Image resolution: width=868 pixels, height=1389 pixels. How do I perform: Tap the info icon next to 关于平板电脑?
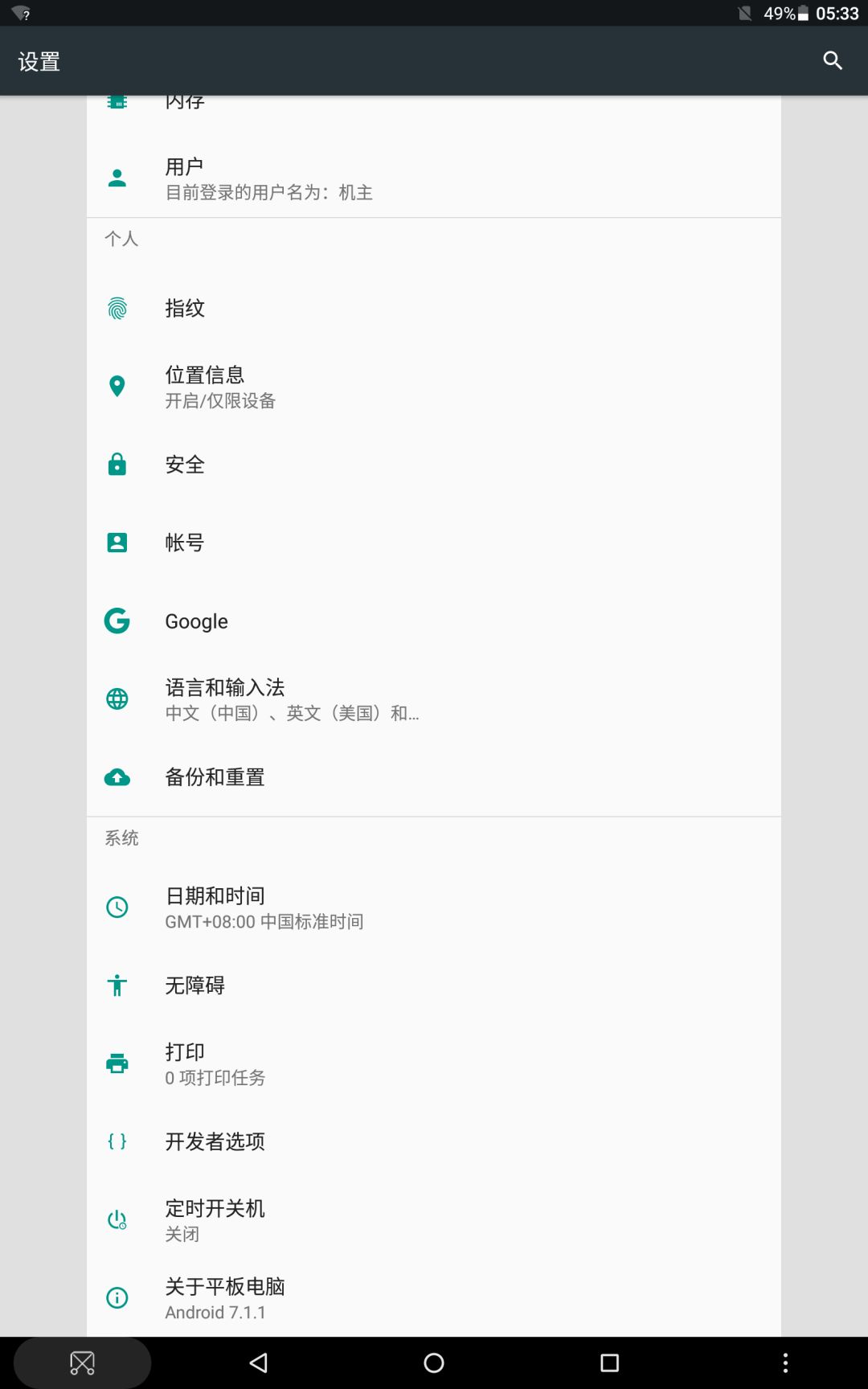117,1297
